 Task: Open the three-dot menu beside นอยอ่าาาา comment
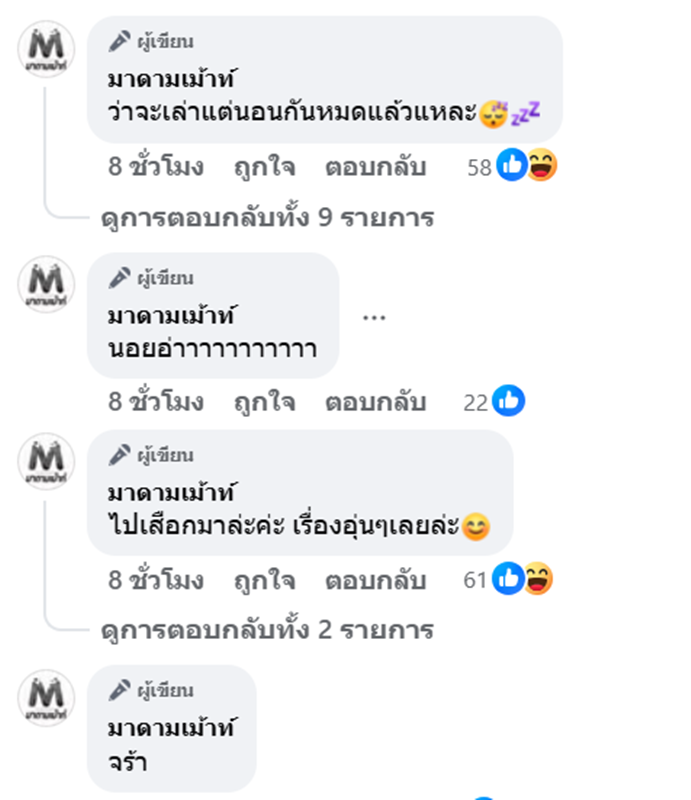[x=373, y=317]
